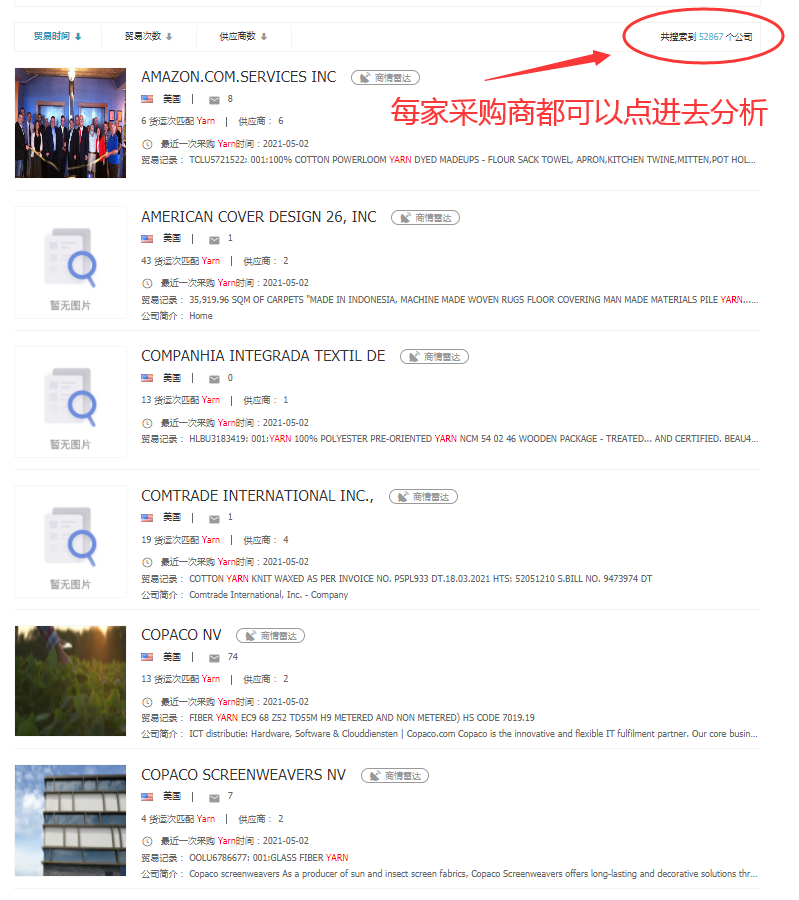Click the envelope showing 0 under COMPANHIA INTEGRADA TEXTIL
Viewport: 799px width, 900px height.
(x=214, y=378)
